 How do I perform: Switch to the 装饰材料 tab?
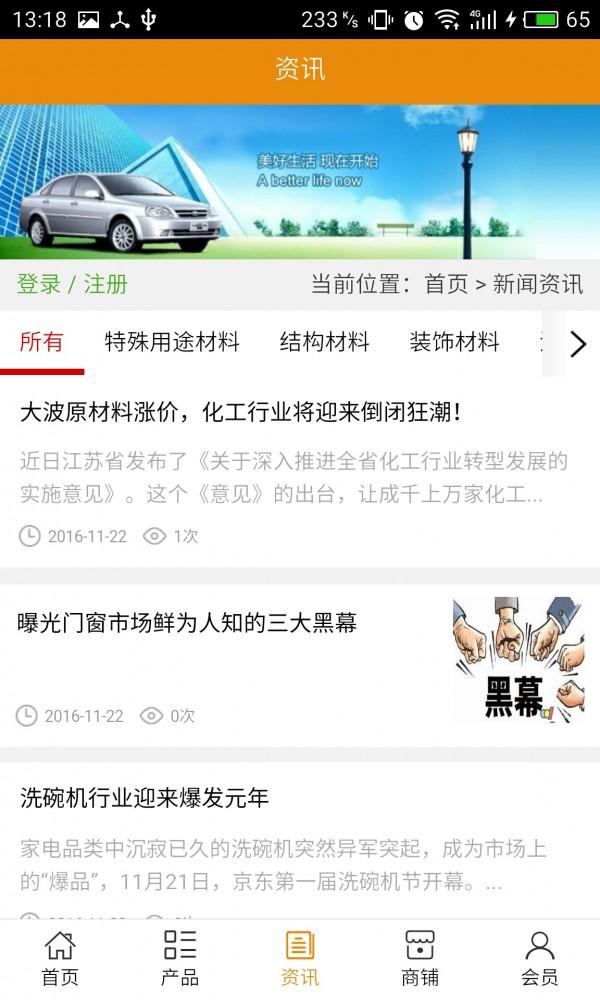(x=454, y=342)
